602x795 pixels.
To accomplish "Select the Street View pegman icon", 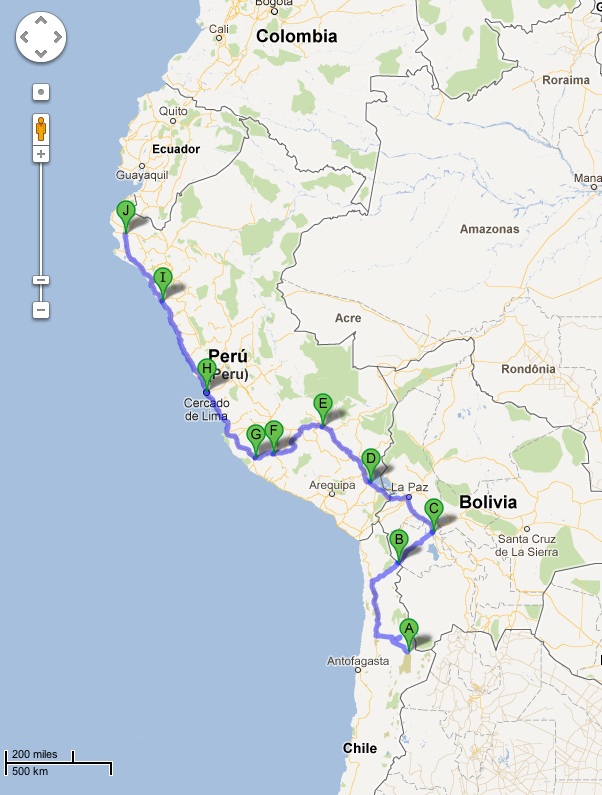I will click(41, 129).
